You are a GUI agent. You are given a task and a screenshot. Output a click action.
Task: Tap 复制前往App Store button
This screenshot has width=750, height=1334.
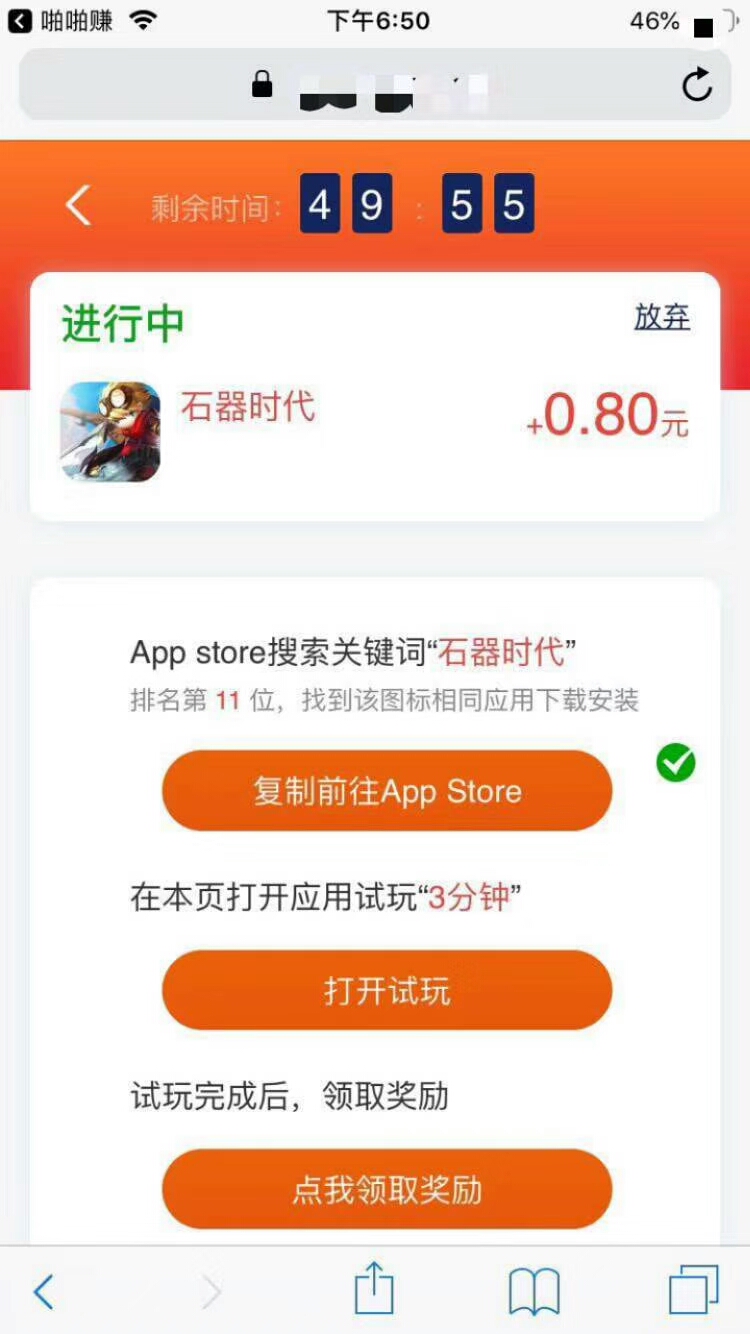tap(387, 791)
